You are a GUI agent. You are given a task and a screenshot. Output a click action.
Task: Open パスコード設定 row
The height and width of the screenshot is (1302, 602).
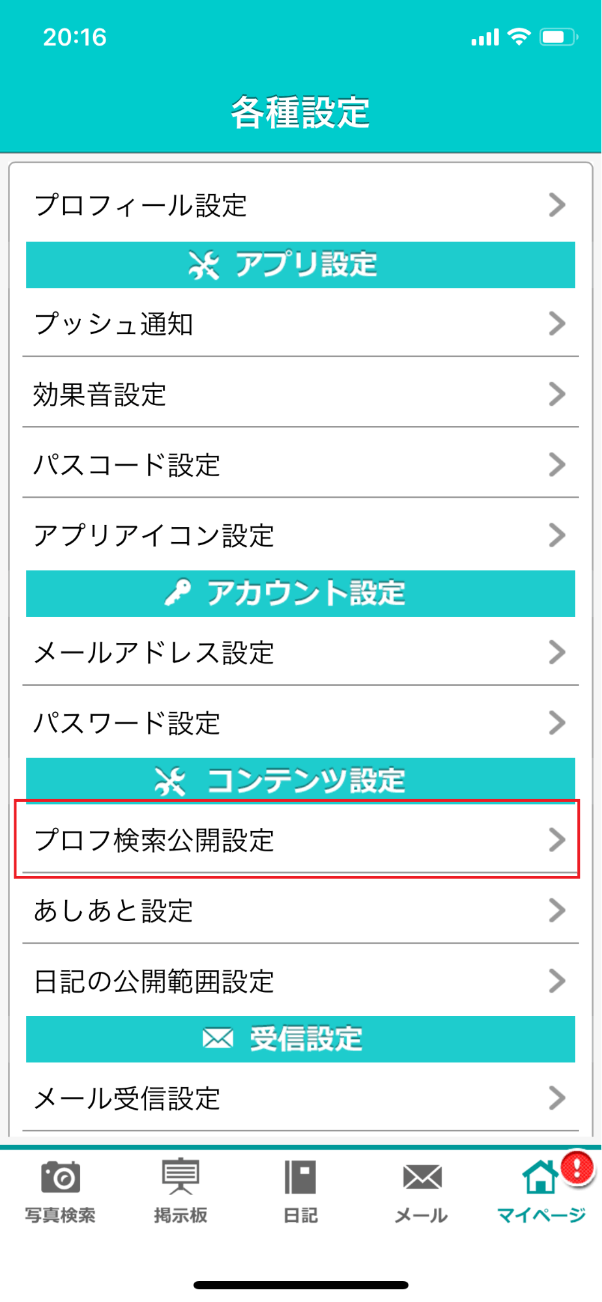[x=300, y=464]
